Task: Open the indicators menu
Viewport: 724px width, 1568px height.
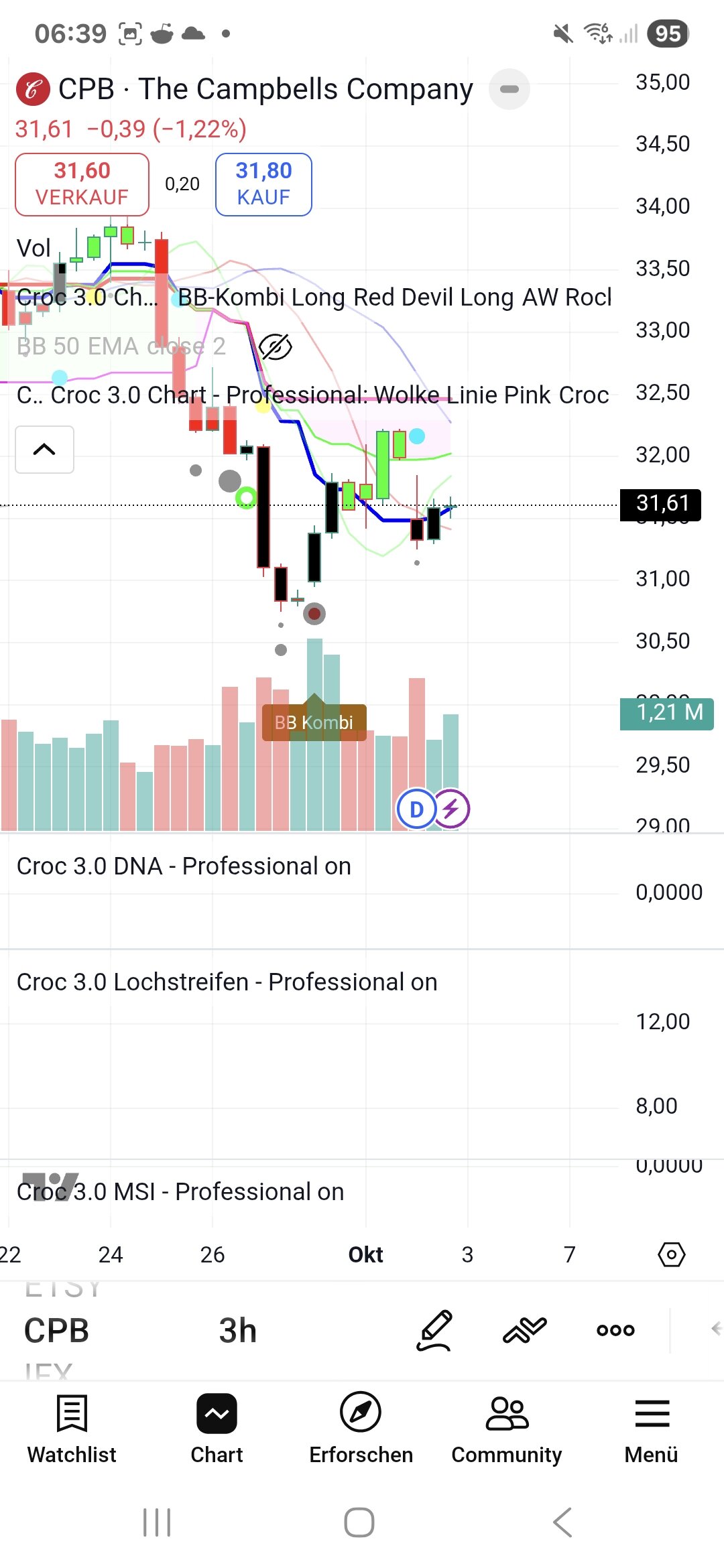Action: click(x=524, y=1330)
